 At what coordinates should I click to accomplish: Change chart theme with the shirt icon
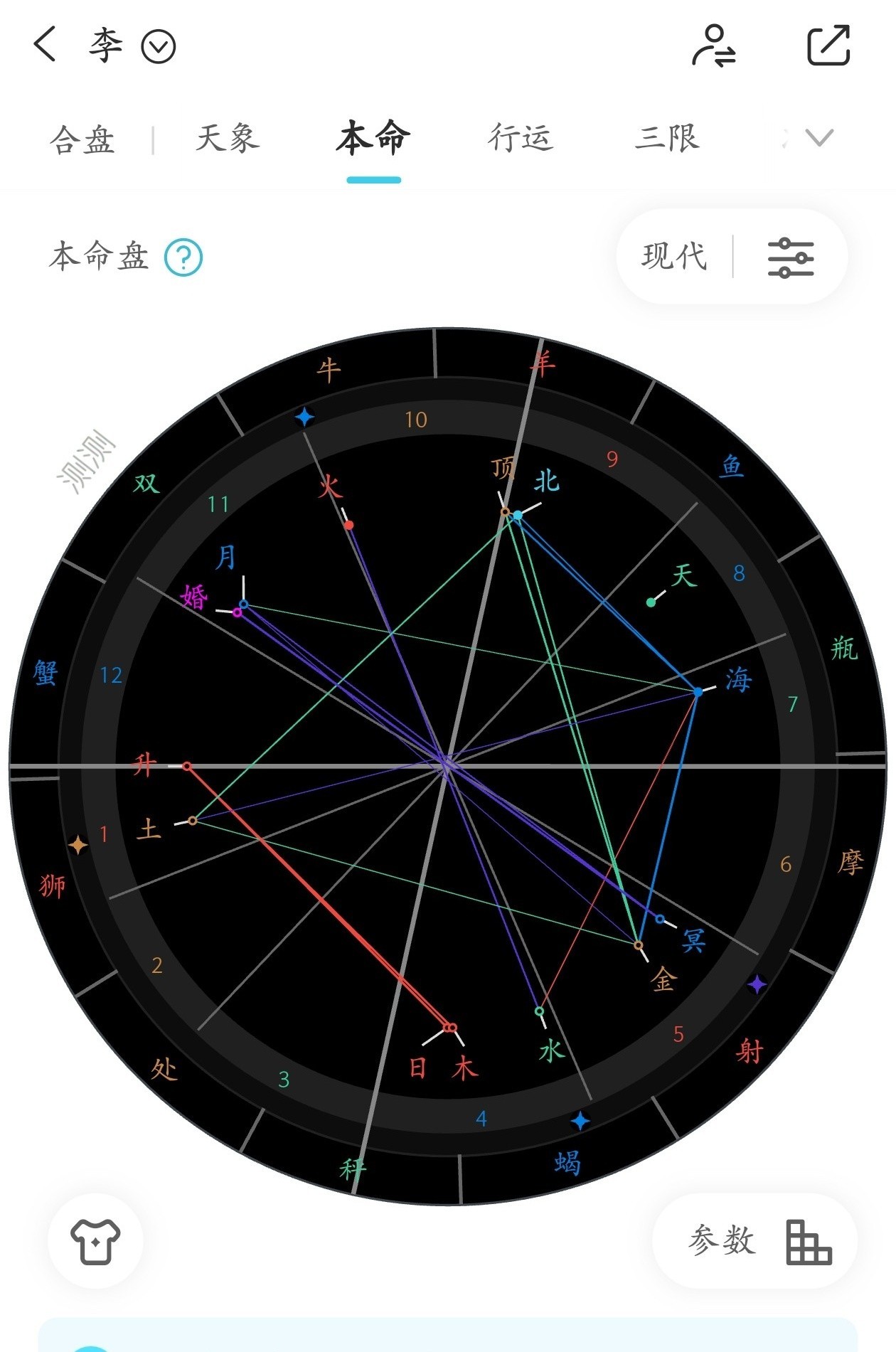95,1241
